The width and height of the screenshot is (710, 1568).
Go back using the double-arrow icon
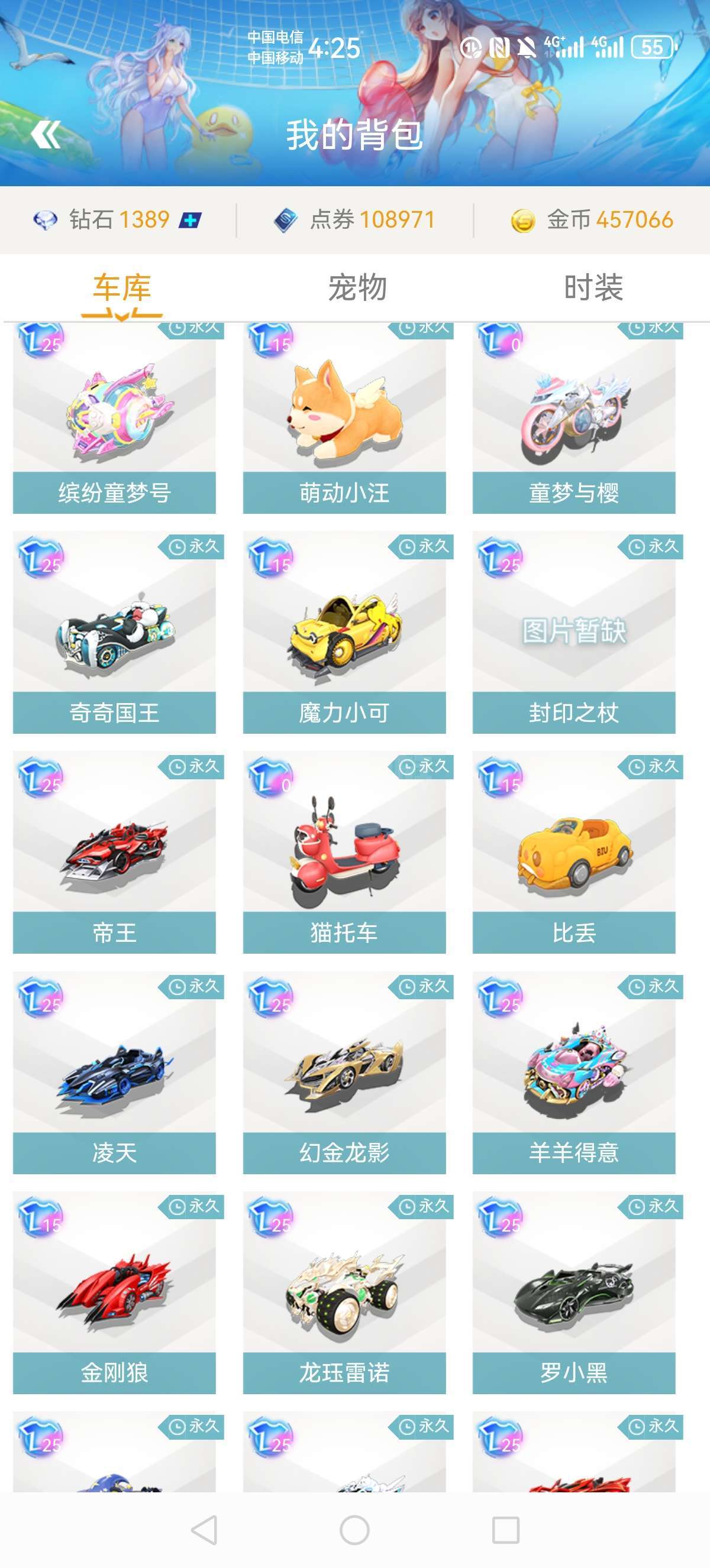coord(46,135)
